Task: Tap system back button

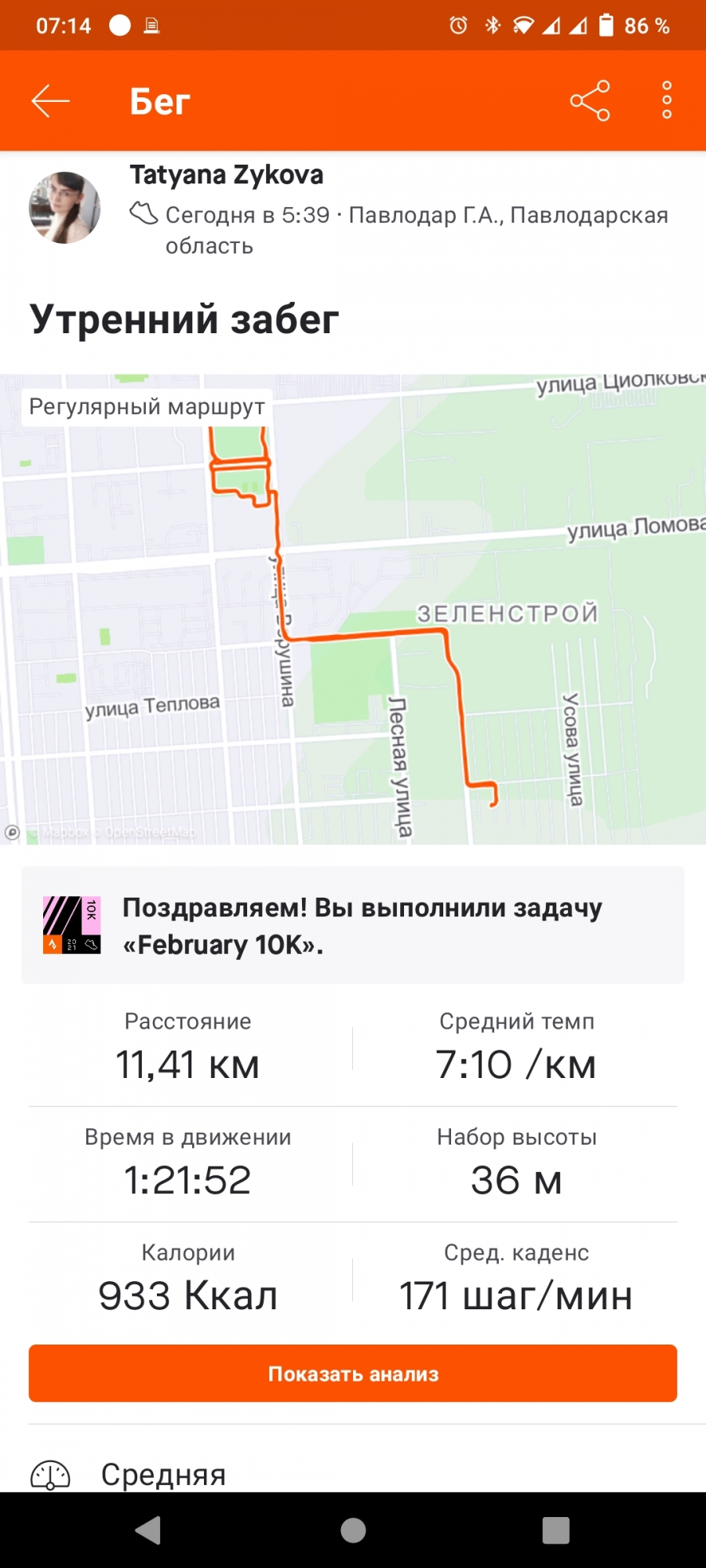Action: (148, 1530)
